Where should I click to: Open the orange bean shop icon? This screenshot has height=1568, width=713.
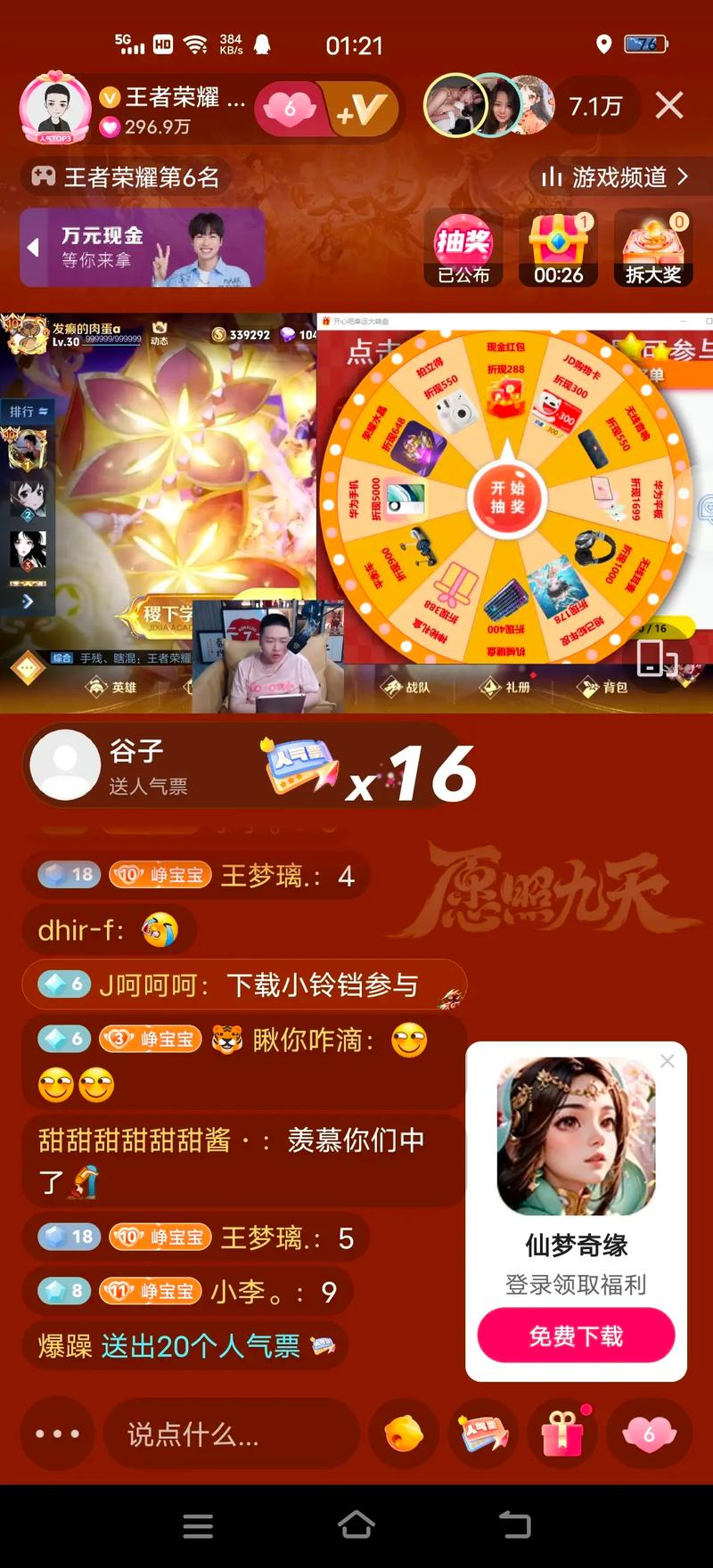click(x=404, y=1434)
